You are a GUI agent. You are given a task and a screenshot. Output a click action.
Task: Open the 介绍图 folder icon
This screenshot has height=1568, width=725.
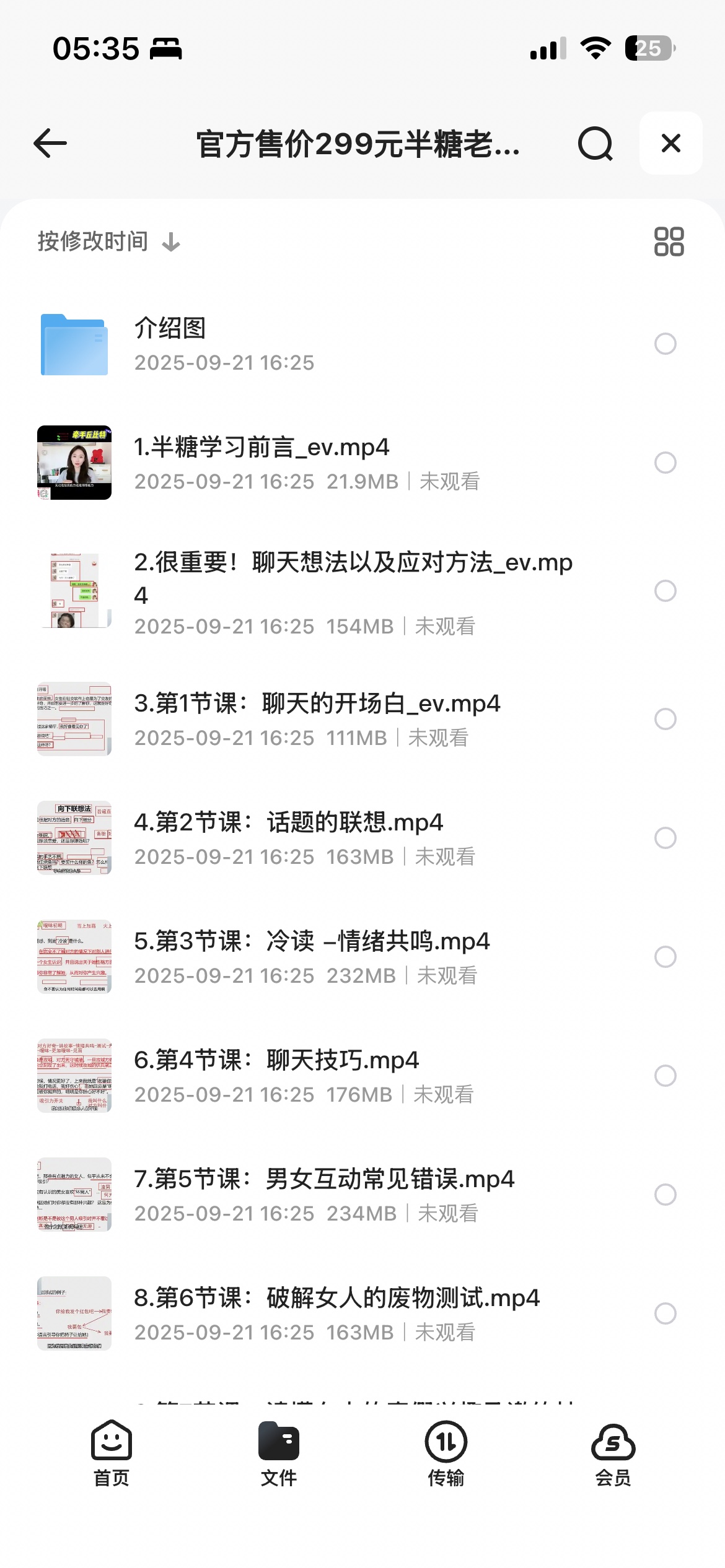click(74, 342)
